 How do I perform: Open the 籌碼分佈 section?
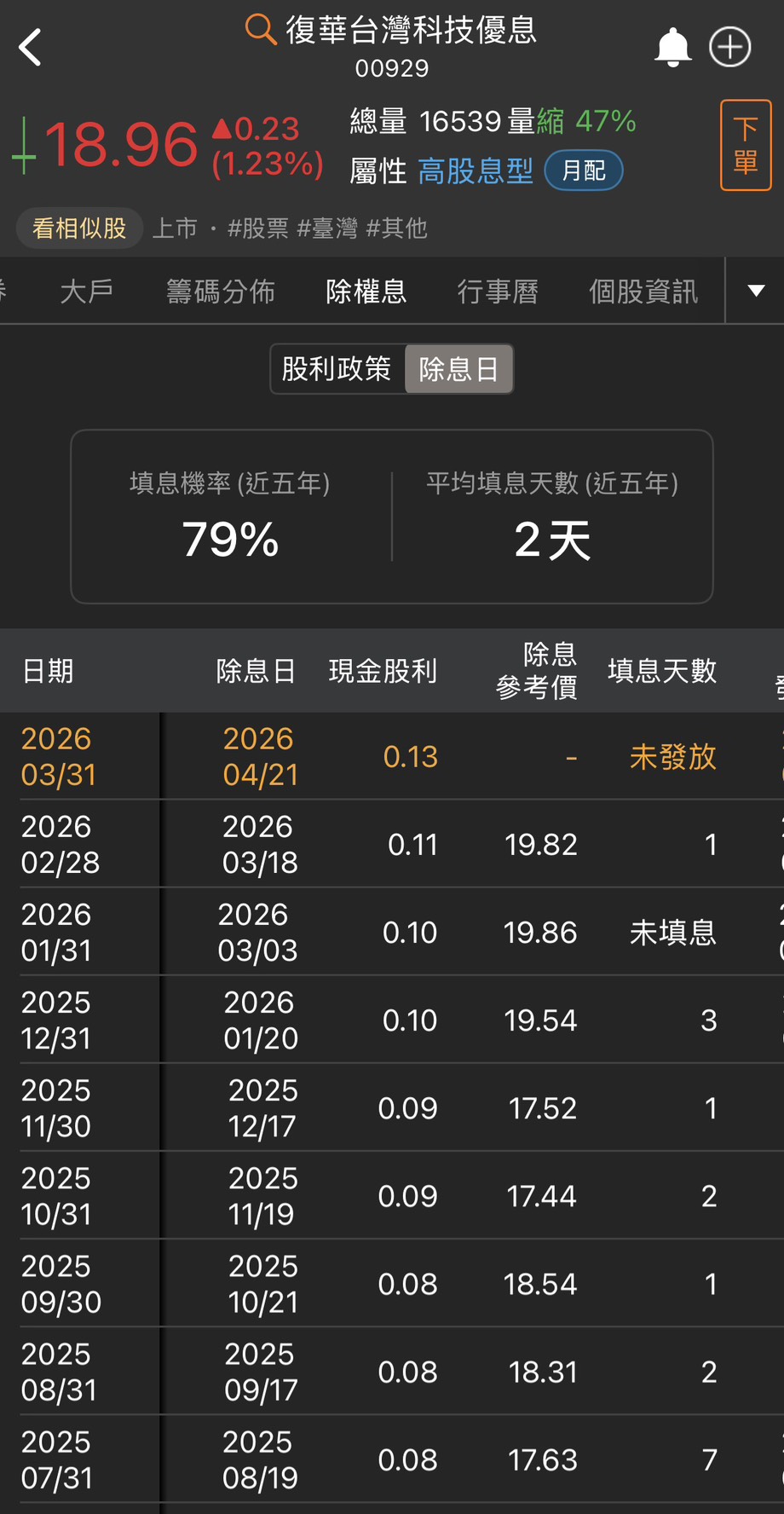point(222,291)
